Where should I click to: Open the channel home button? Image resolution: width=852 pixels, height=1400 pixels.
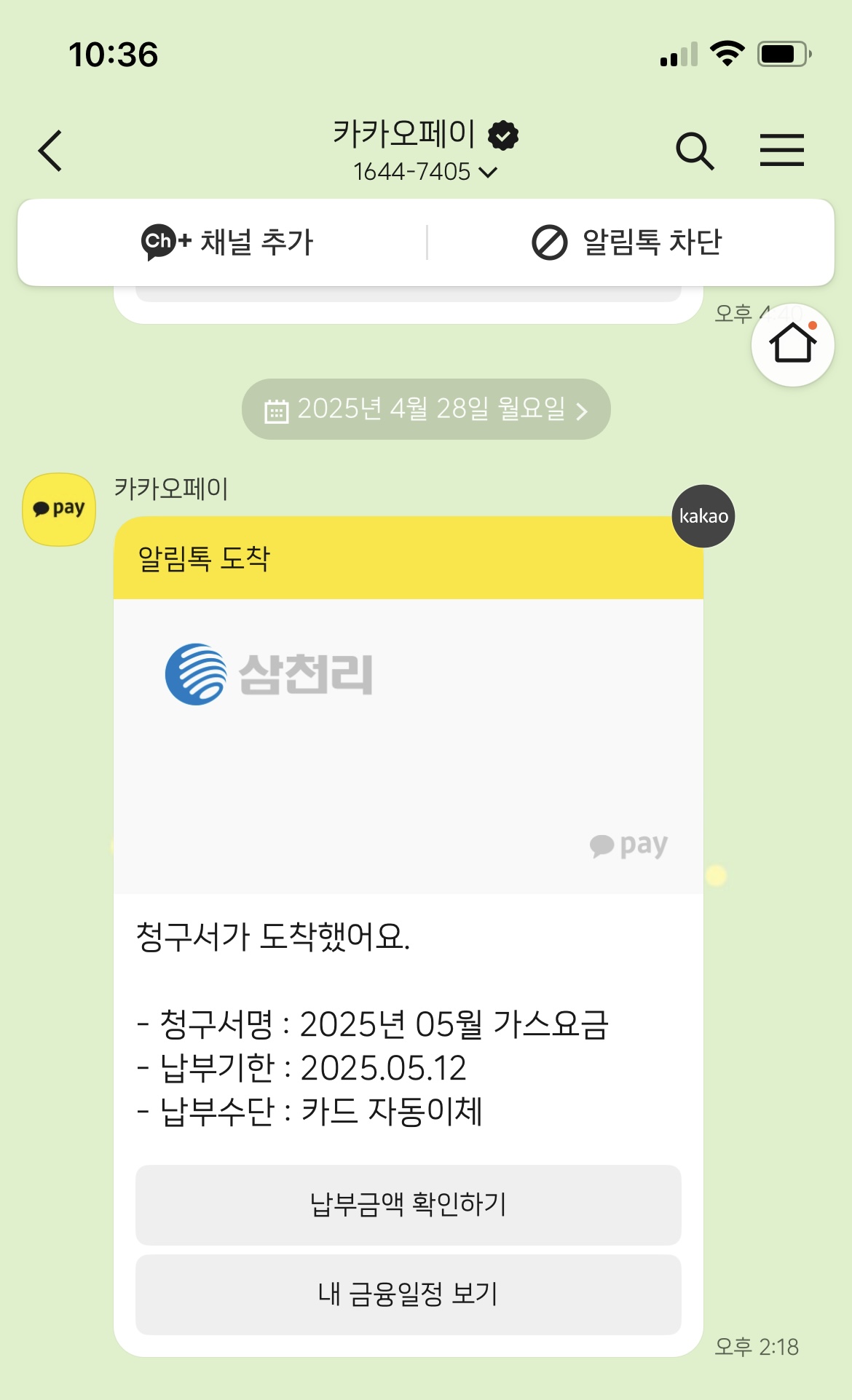click(792, 344)
